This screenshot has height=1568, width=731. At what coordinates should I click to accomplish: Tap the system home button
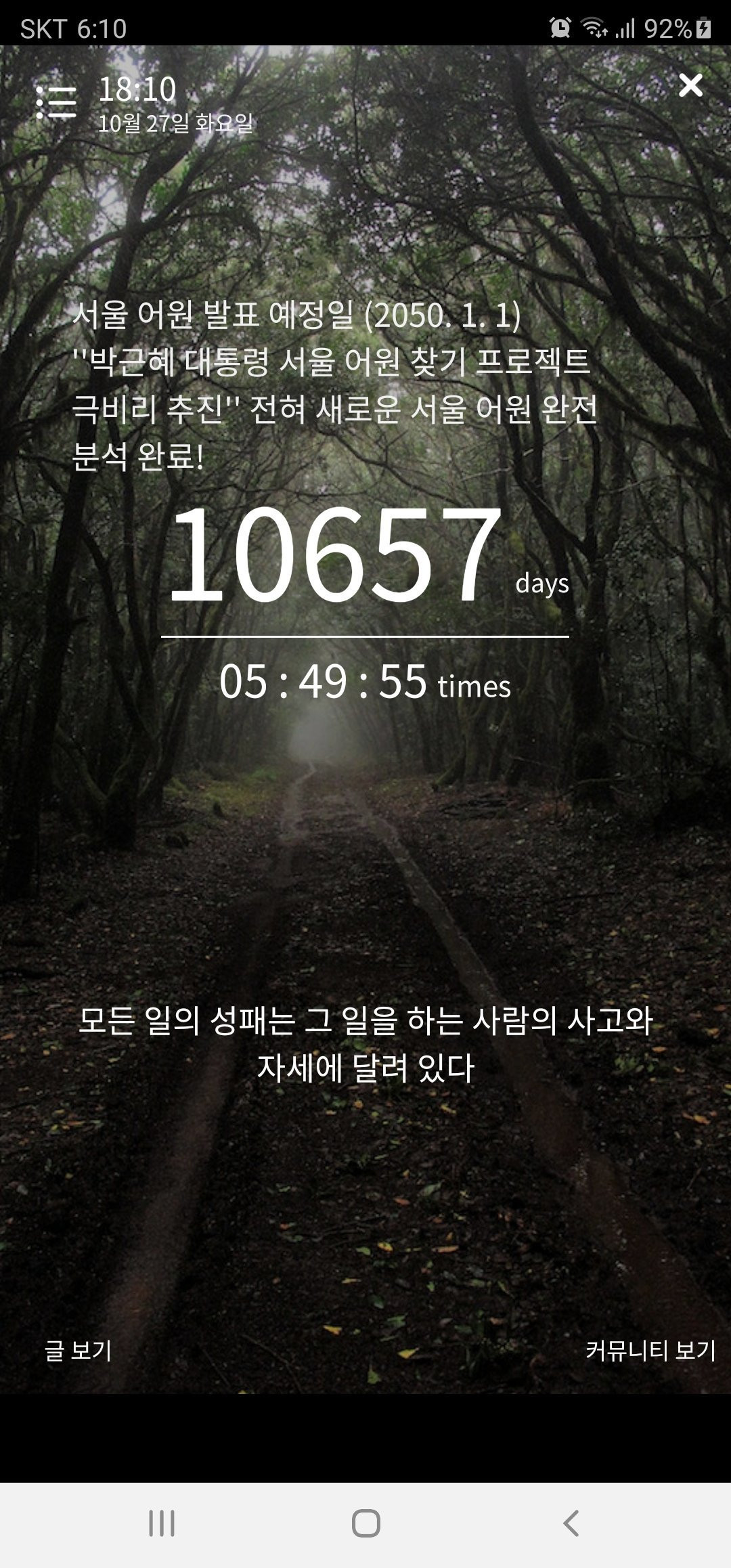click(x=365, y=1523)
